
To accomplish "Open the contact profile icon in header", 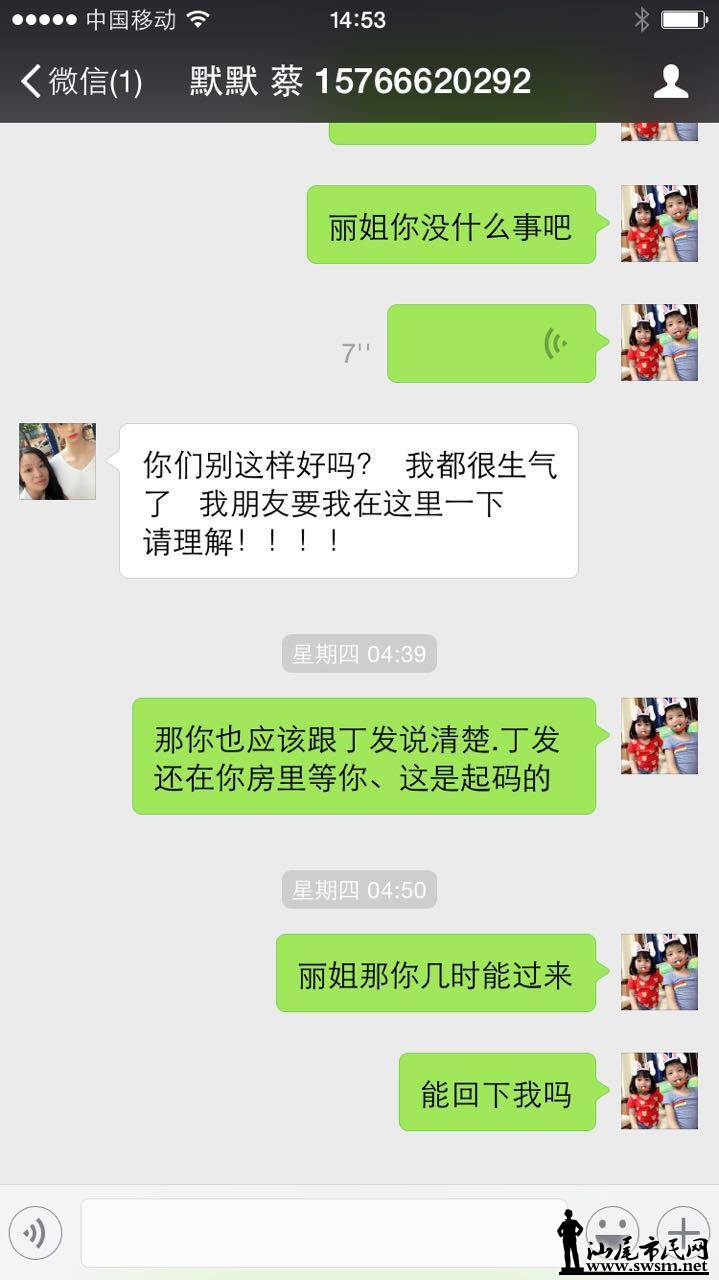I will (671, 81).
